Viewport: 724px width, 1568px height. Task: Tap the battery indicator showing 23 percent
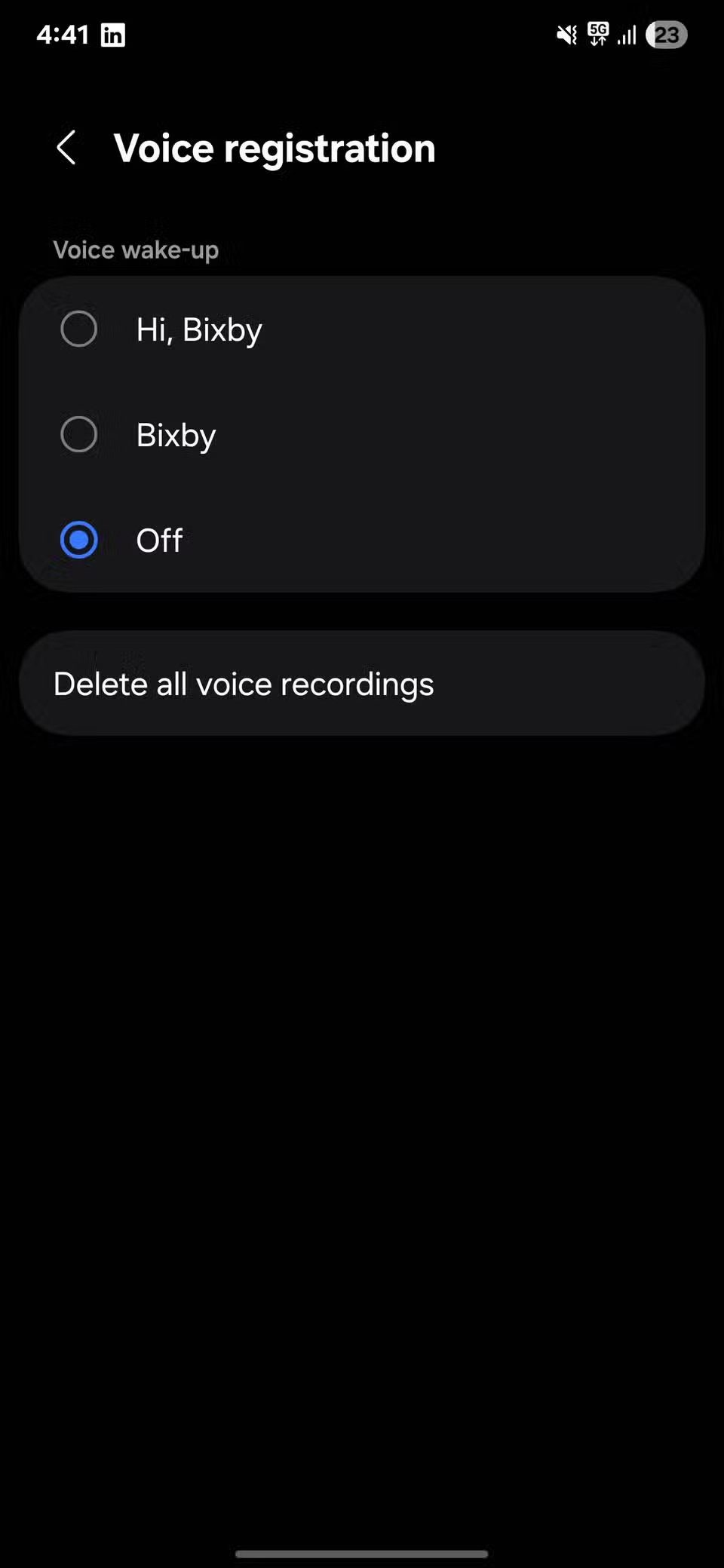point(666,35)
